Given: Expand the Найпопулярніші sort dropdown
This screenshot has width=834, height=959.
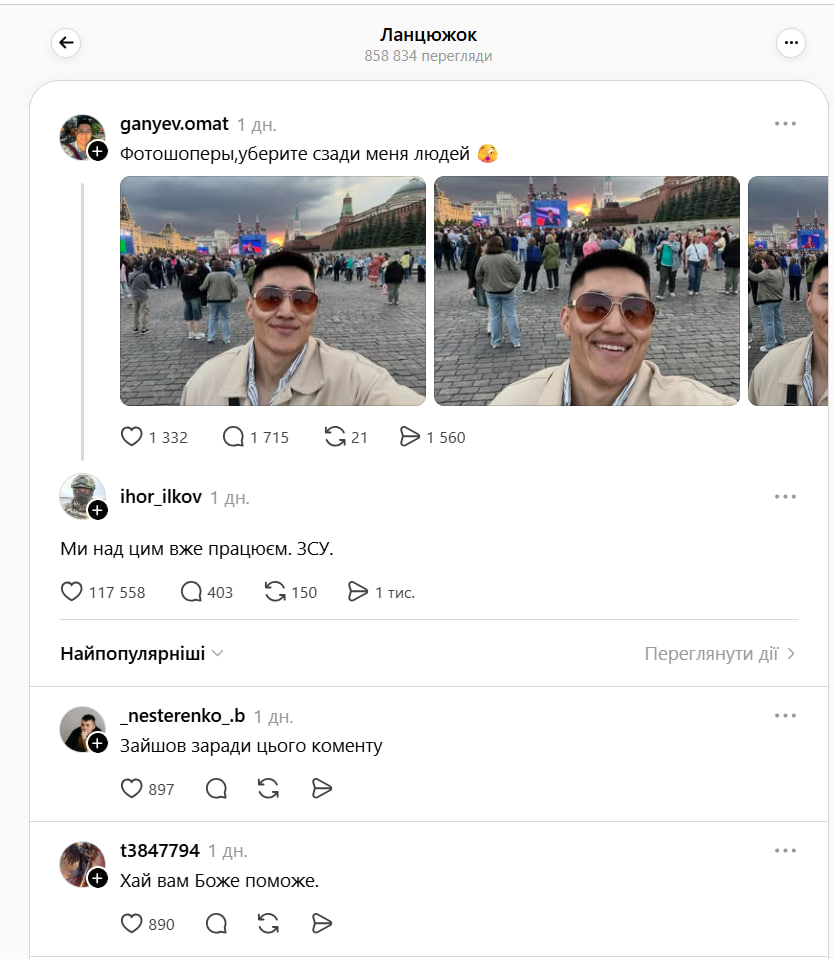Looking at the screenshot, I should pyautogui.click(x=142, y=654).
